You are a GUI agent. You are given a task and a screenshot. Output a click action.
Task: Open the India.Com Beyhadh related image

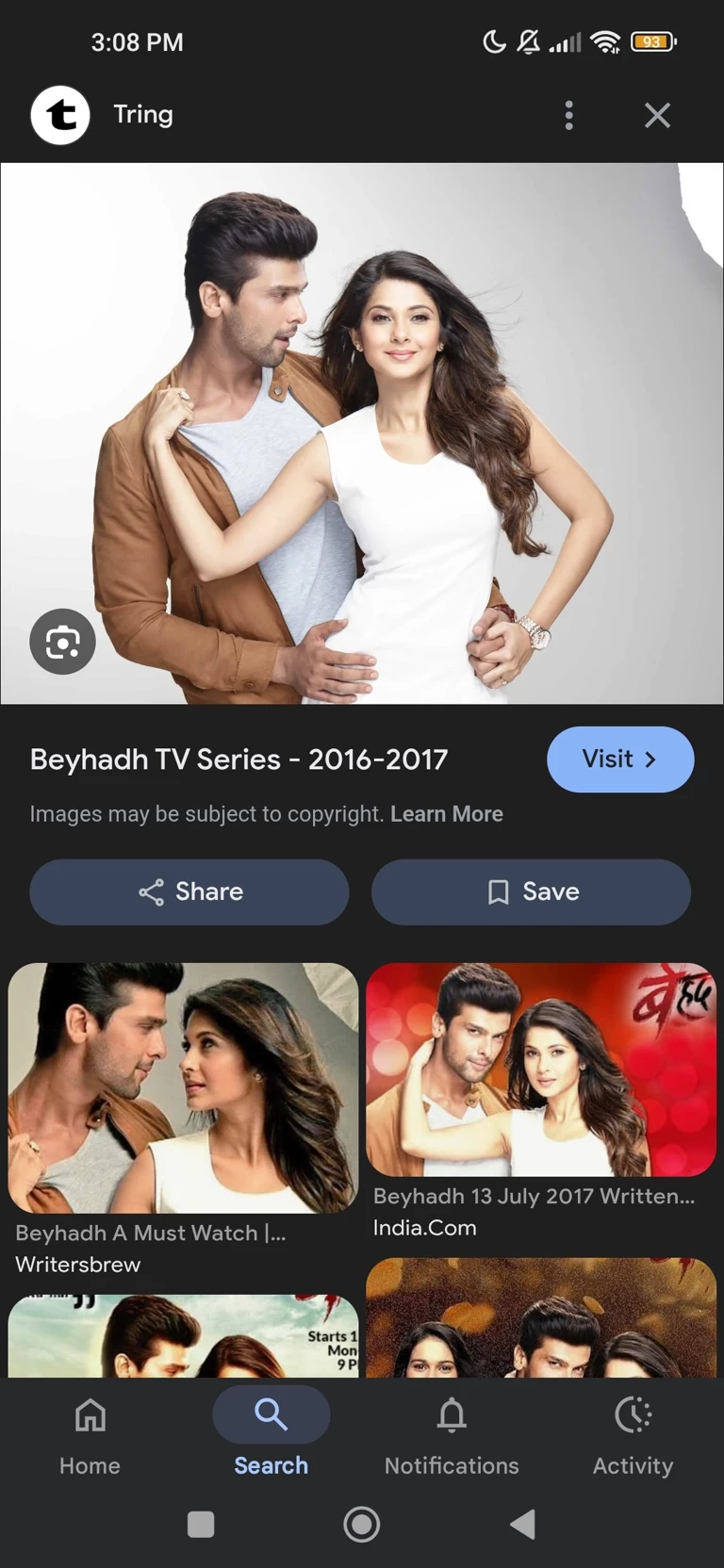[x=540, y=1070]
